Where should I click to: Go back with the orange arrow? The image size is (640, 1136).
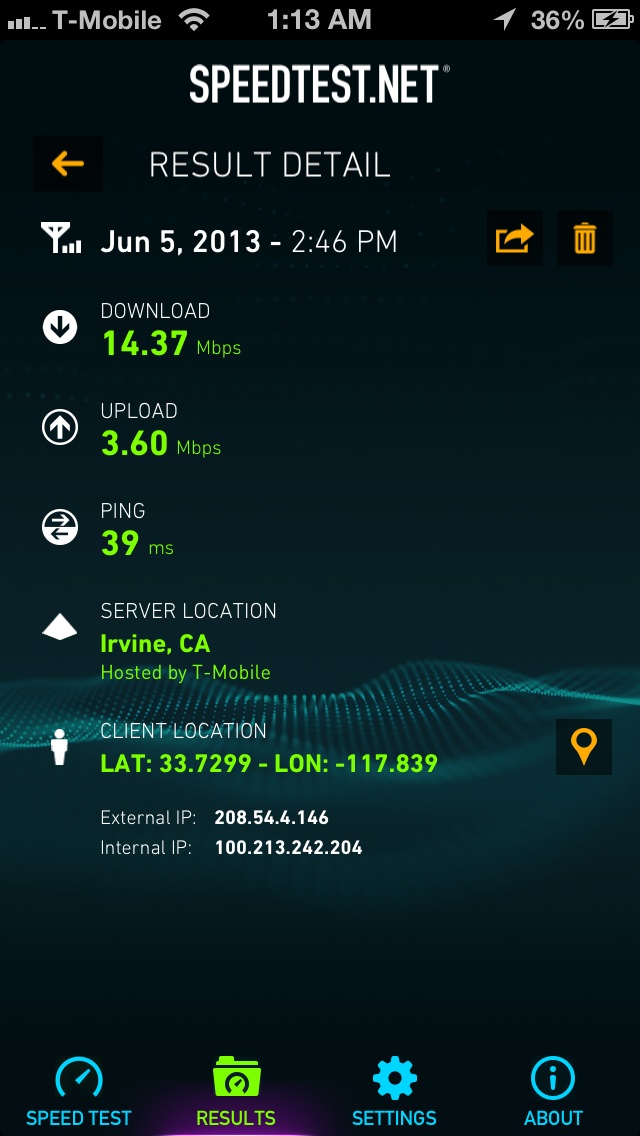[x=68, y=164]
